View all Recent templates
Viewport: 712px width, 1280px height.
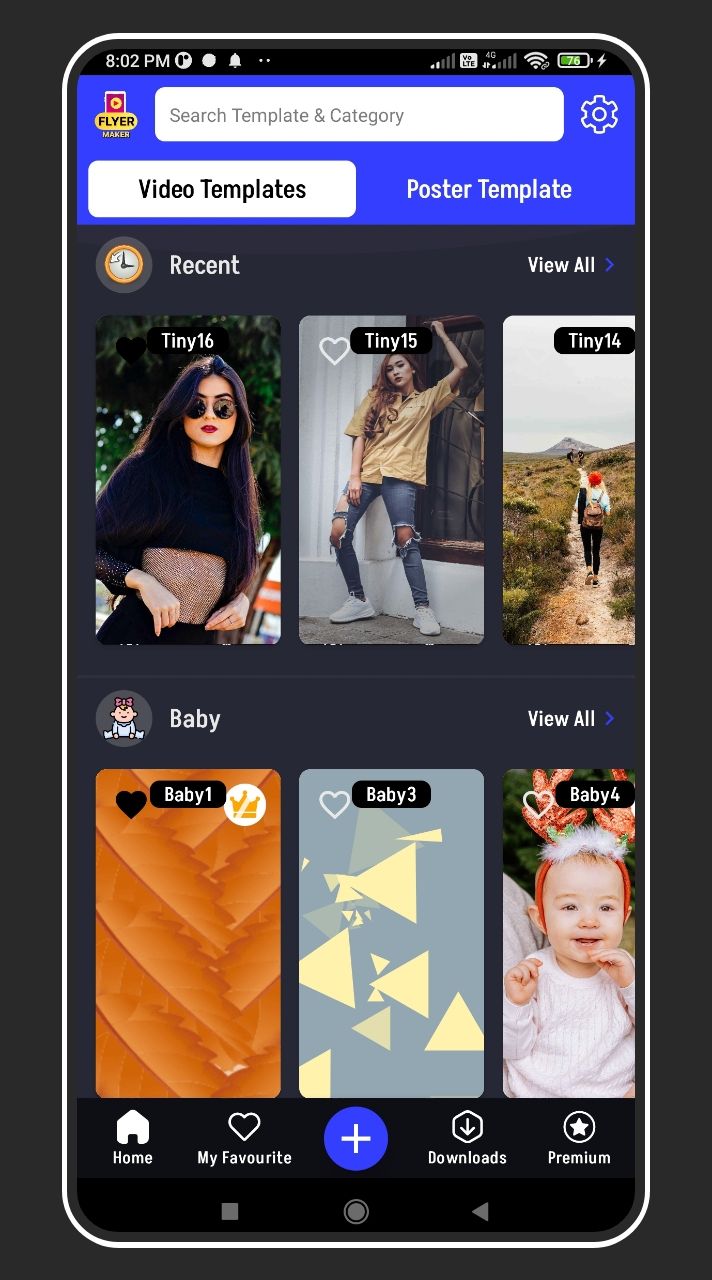point(571,265)
